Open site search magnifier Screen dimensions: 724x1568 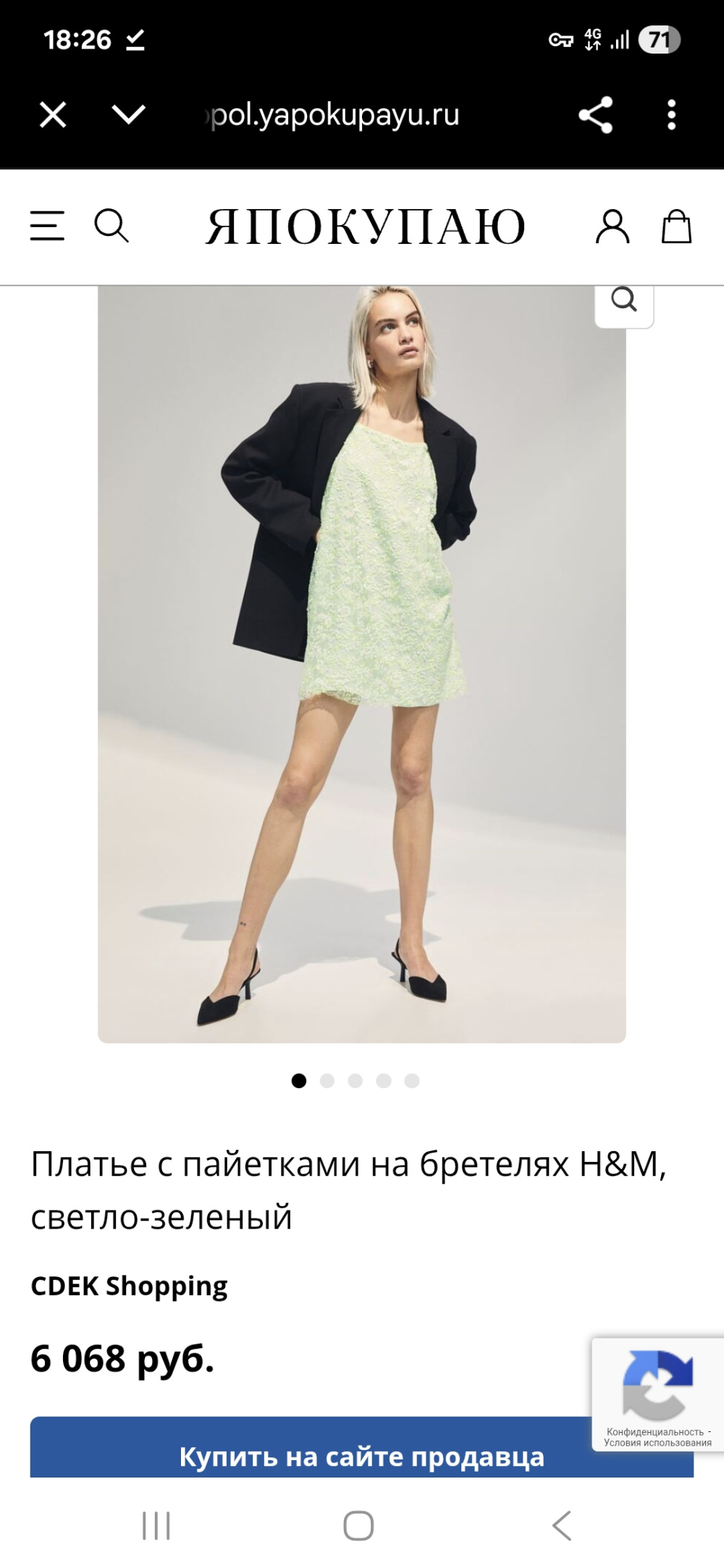111,226
